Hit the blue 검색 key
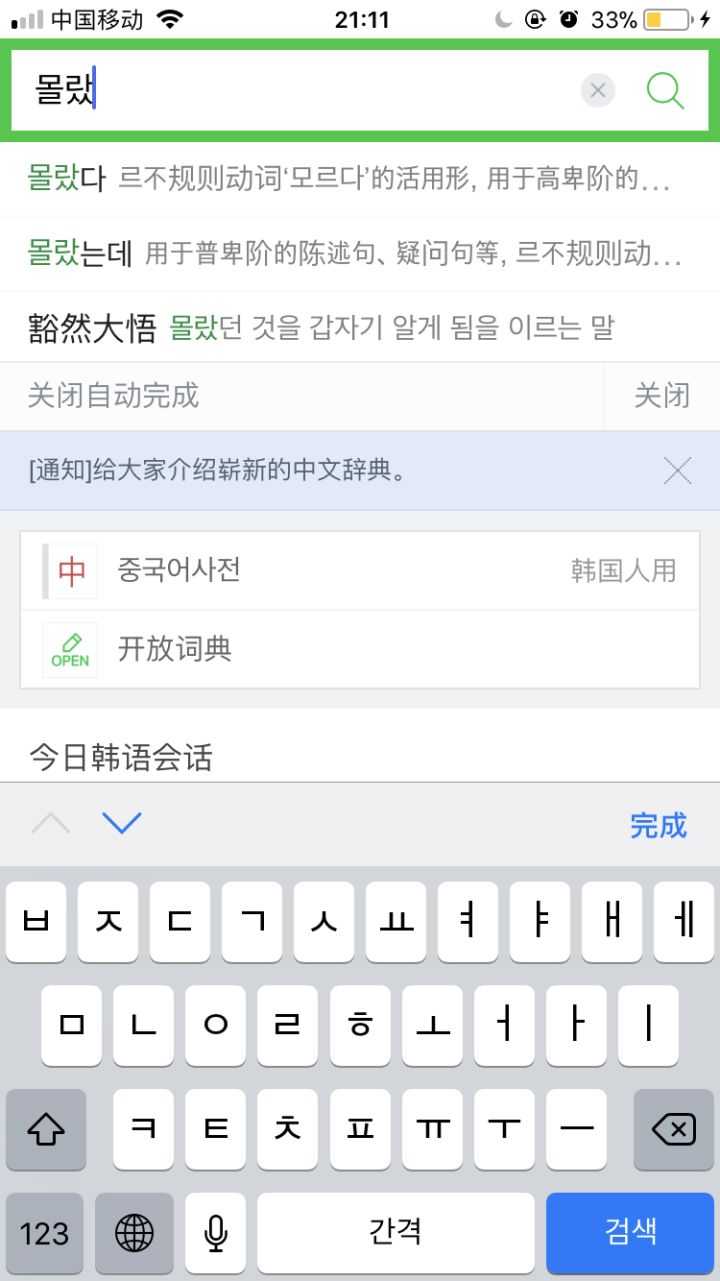Screen dimensions: 720x1281 tap(630, 1232)
